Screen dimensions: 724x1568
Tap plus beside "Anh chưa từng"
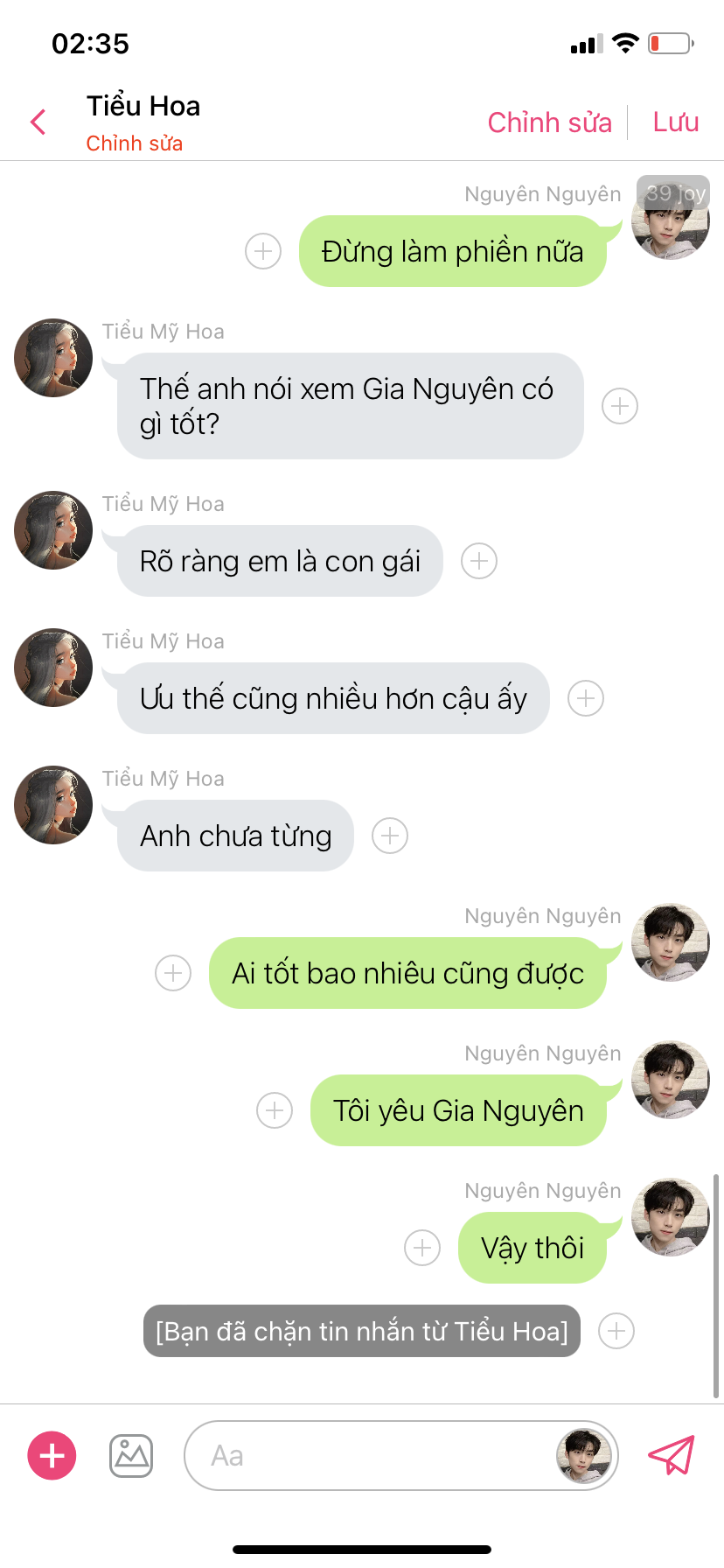click(390, 836)
